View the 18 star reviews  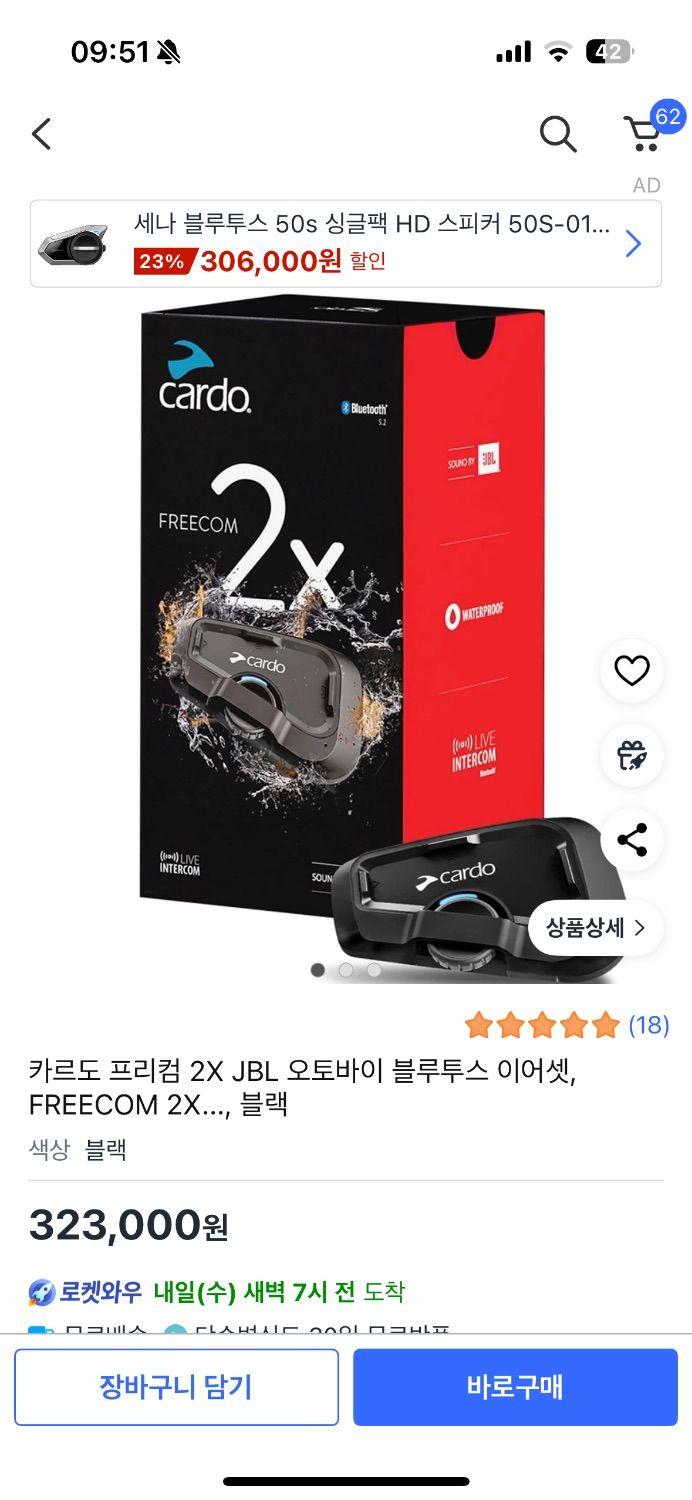(566, 1025)
